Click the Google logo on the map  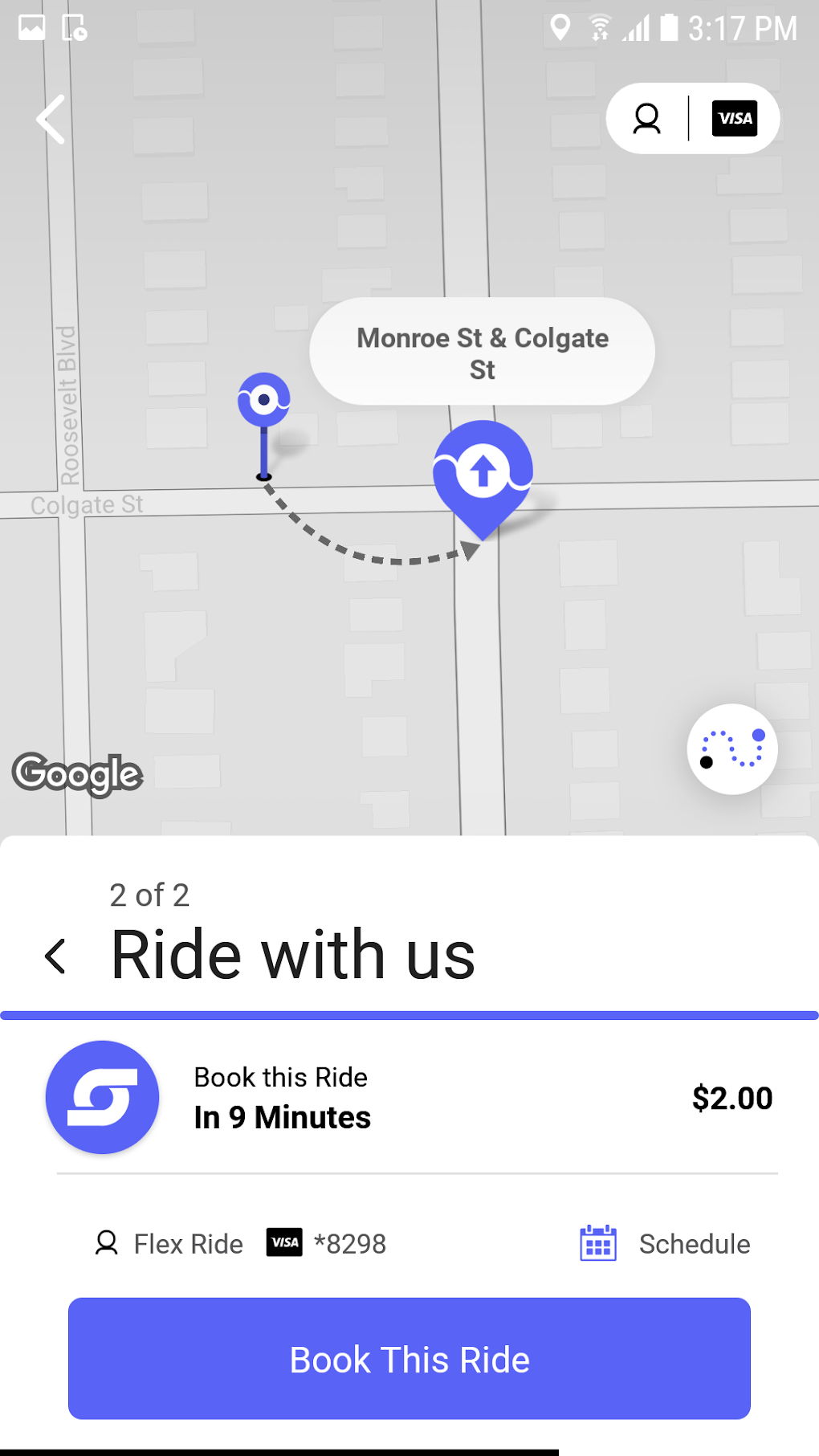coord(78,773)
